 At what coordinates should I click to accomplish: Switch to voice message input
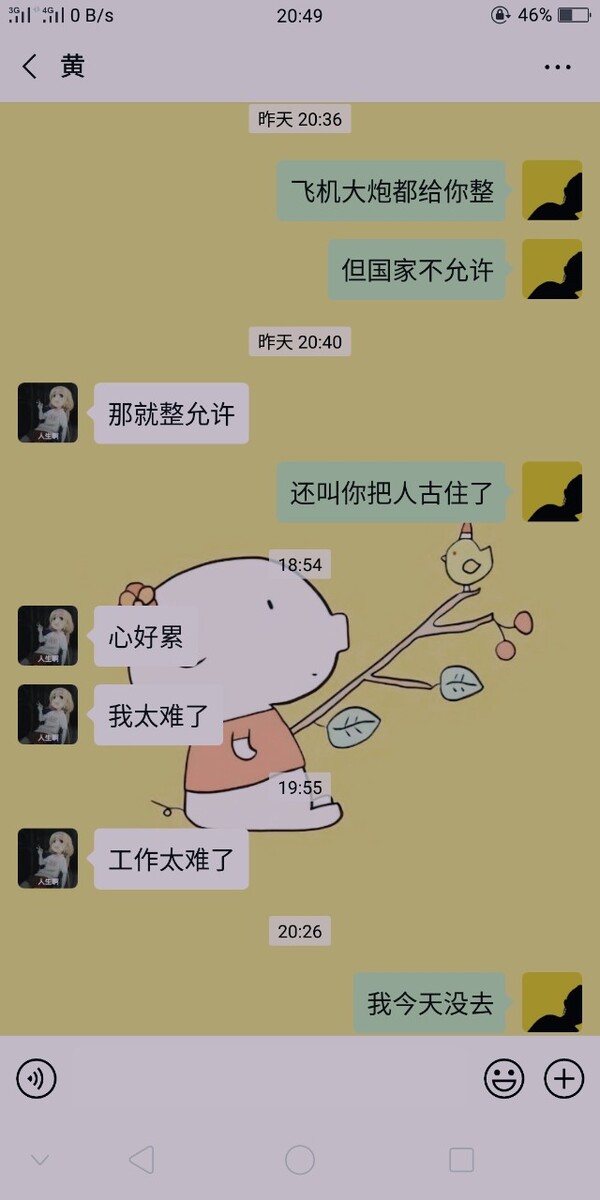pos(37,1079)
